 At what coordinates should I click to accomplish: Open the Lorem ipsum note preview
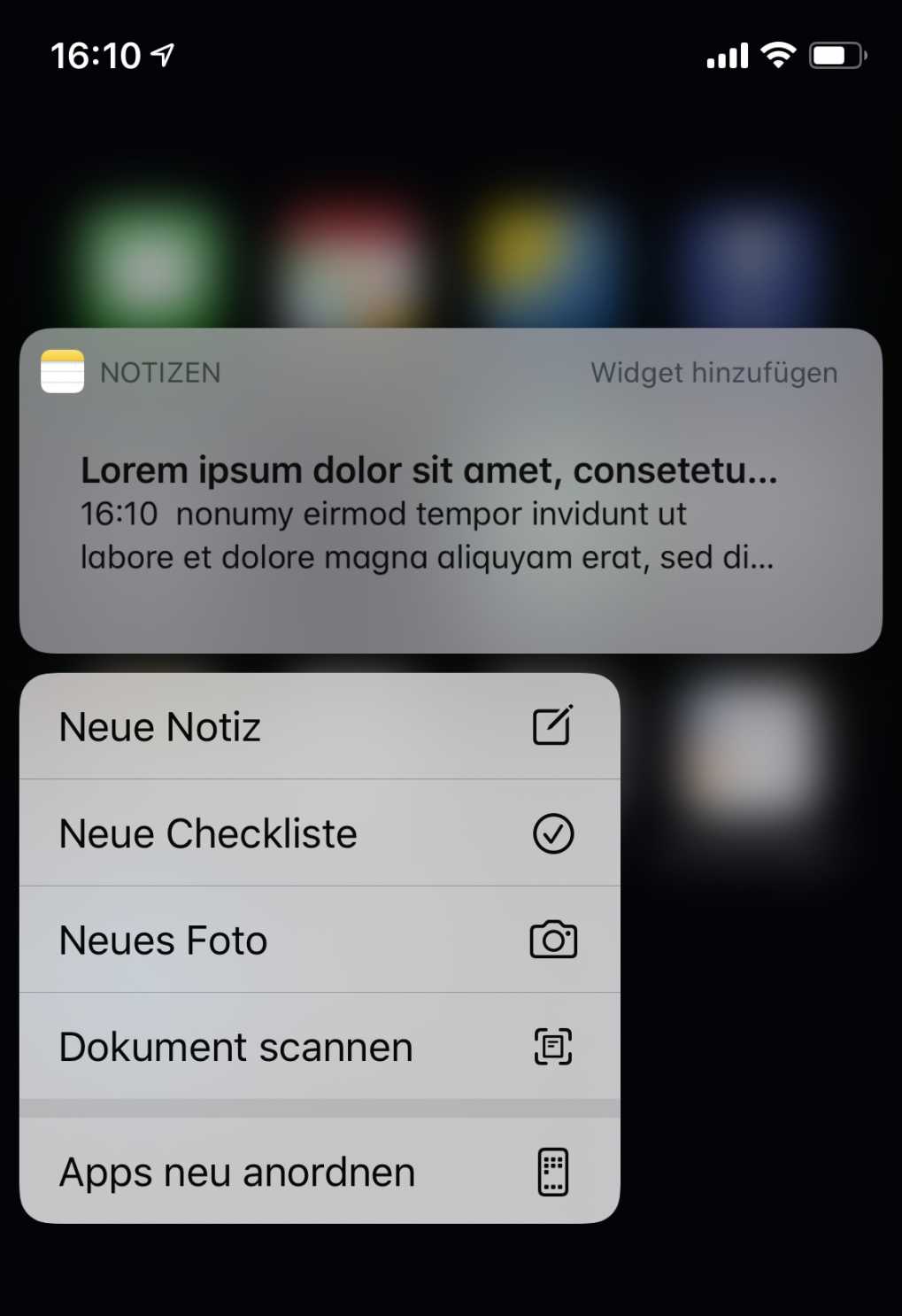pos(428,515)
